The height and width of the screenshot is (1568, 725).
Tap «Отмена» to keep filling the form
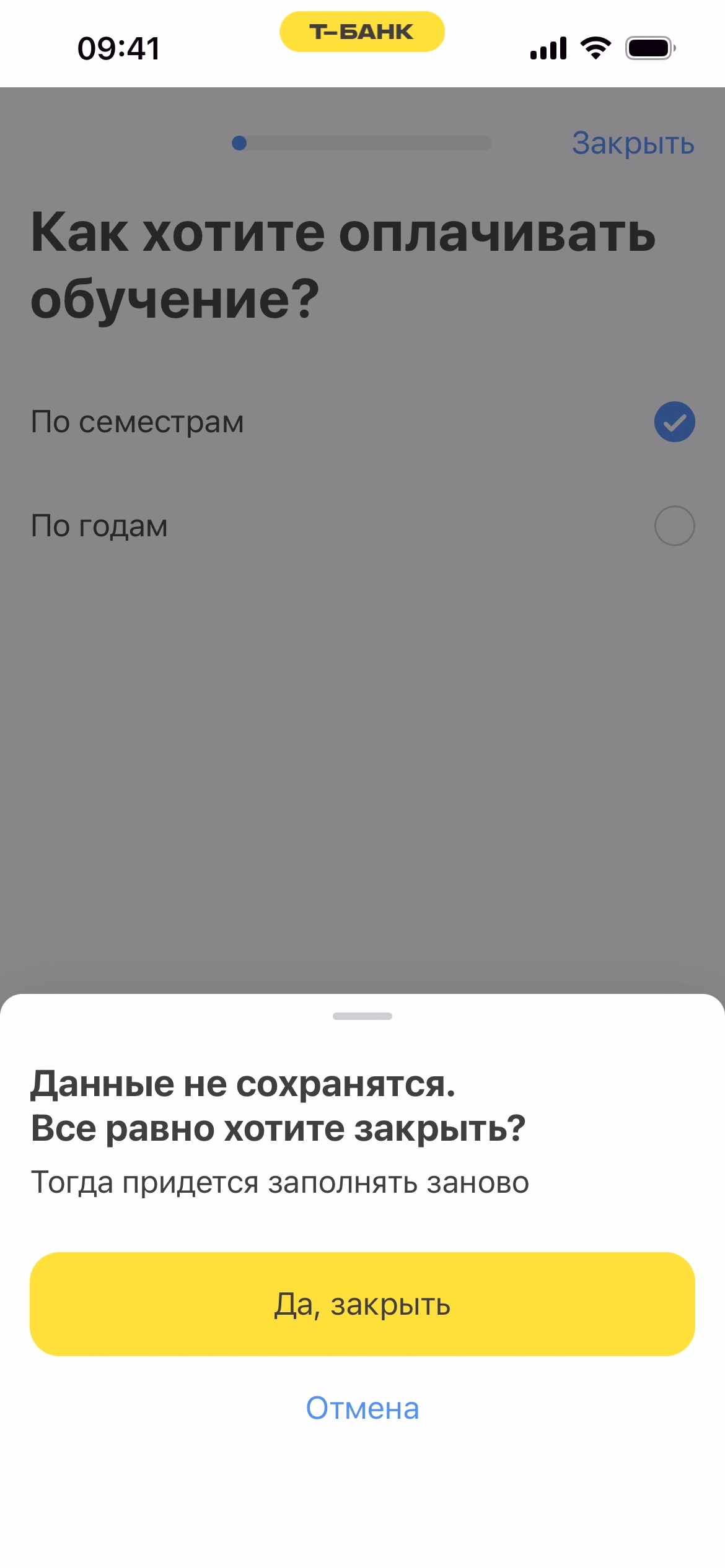point(362,1408)
